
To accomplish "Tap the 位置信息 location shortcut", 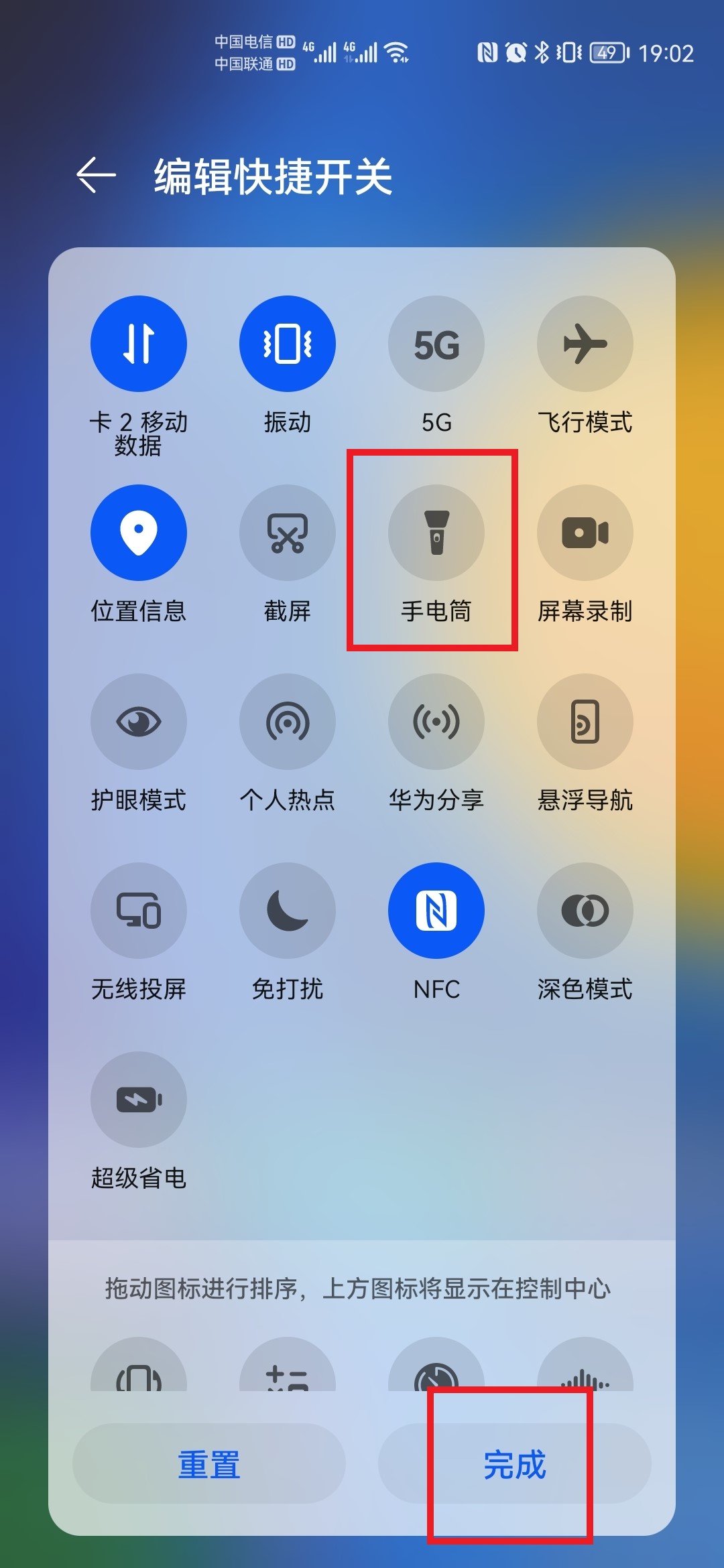I will [139, 533].
